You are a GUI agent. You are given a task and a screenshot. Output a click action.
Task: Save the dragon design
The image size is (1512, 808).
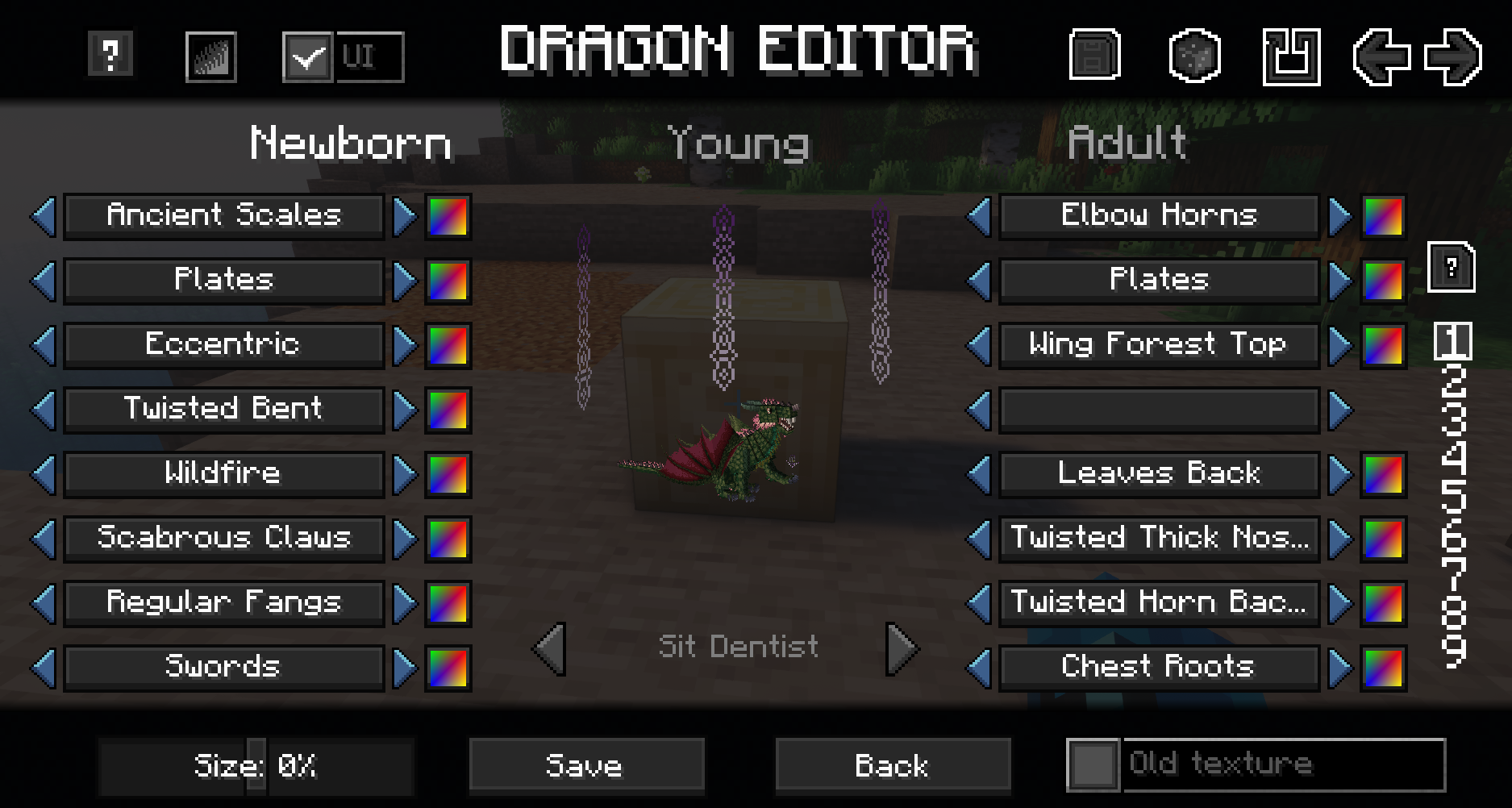(586, 764)
